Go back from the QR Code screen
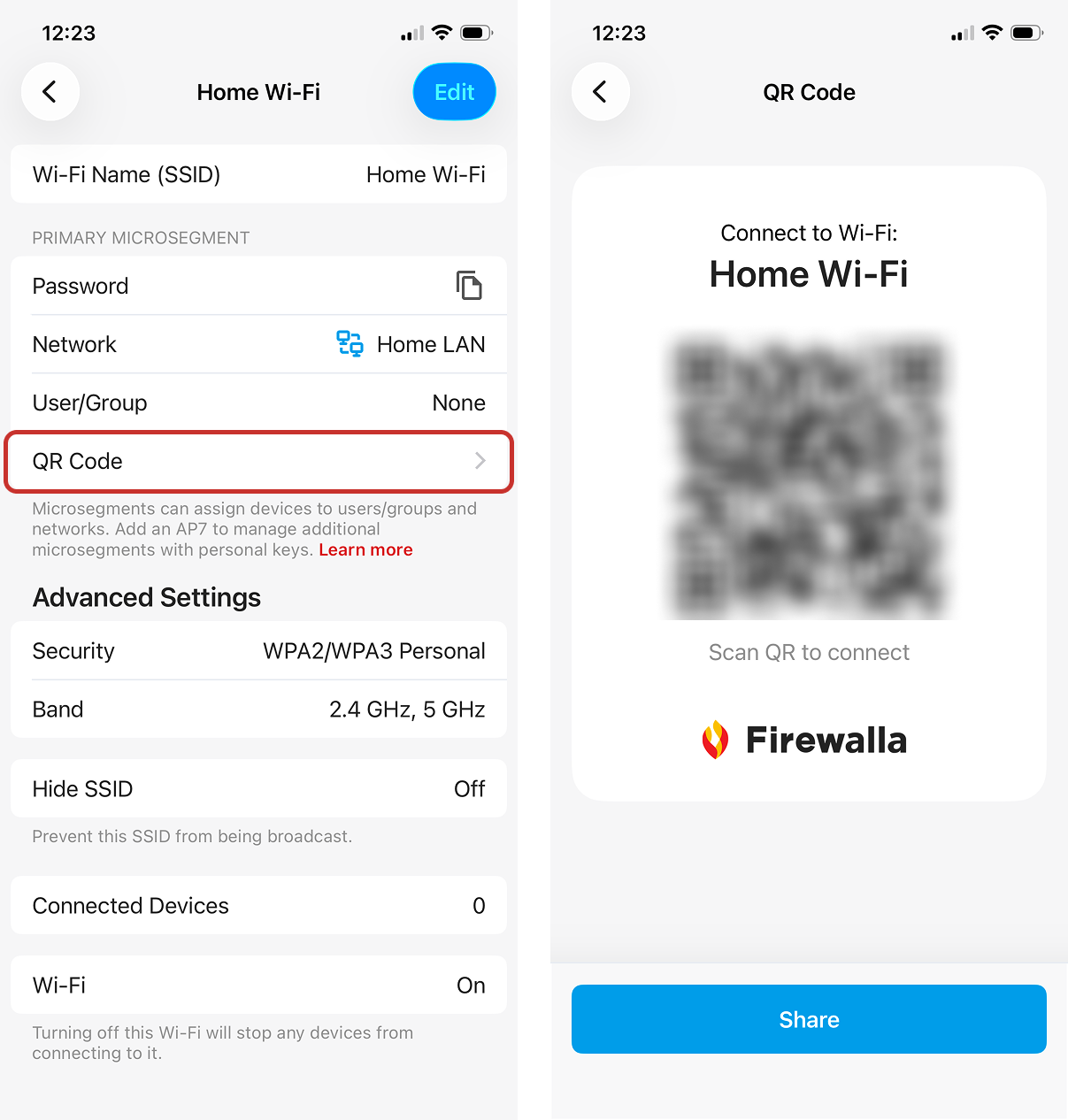 pyautogui.click(x=601, y=92)
